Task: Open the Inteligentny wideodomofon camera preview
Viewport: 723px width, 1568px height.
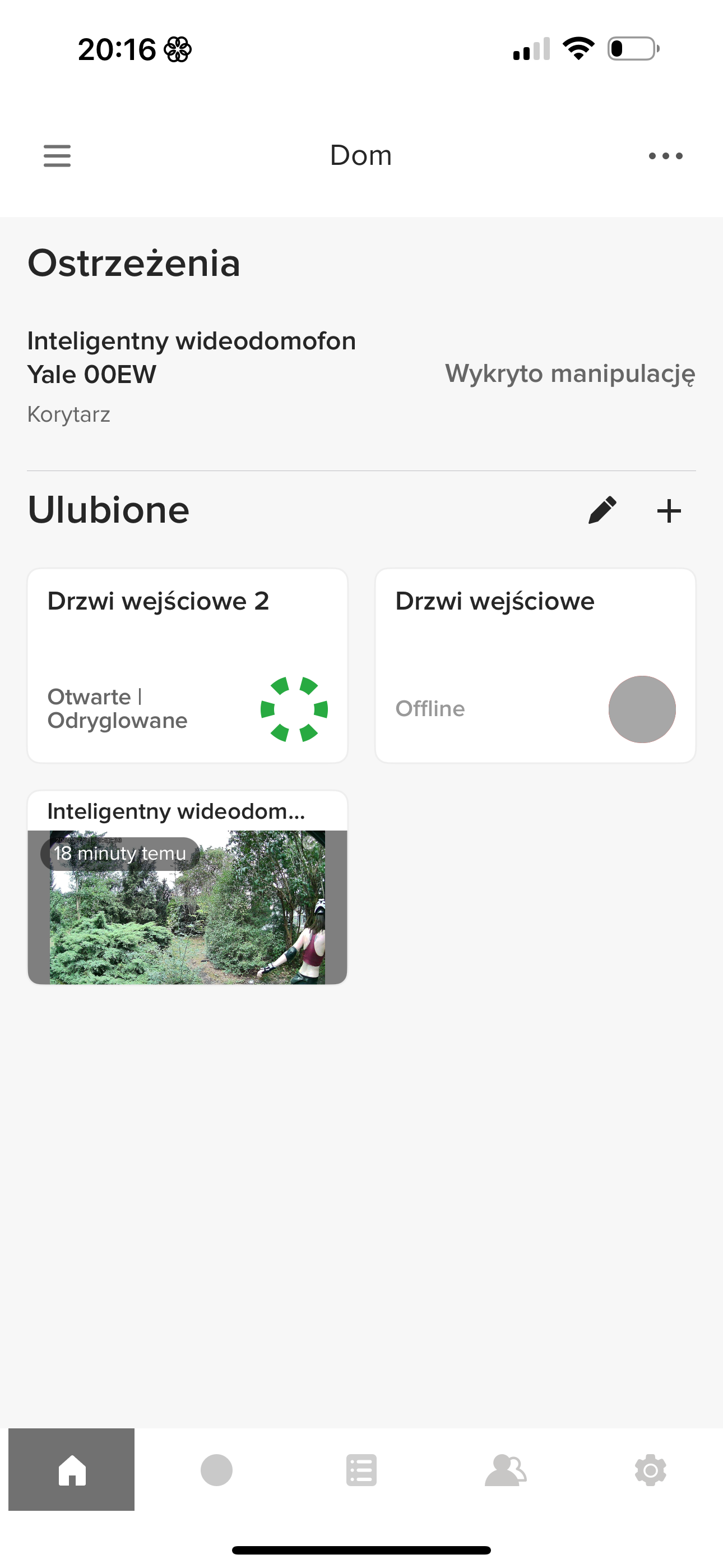Action: (x=187, y=906)
